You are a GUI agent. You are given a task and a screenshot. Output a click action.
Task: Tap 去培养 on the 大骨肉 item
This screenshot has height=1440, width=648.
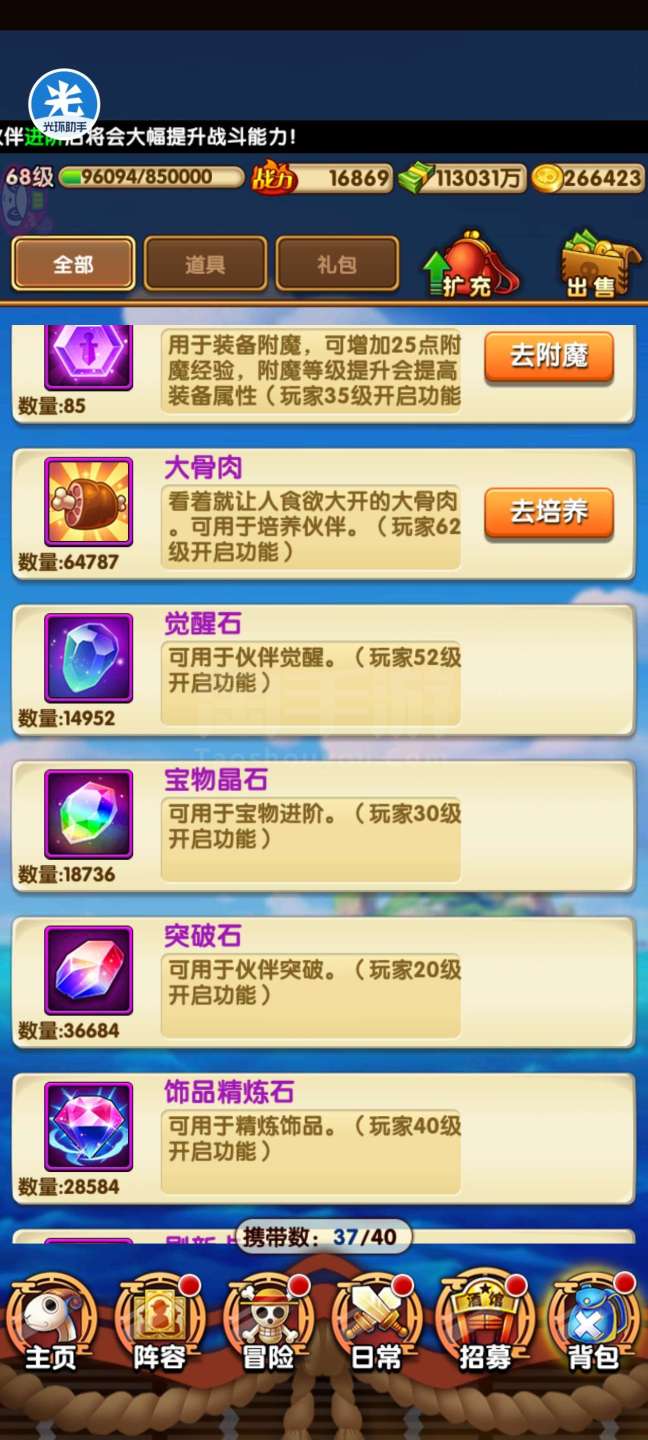pyautogui.click(x=549, y=512)
